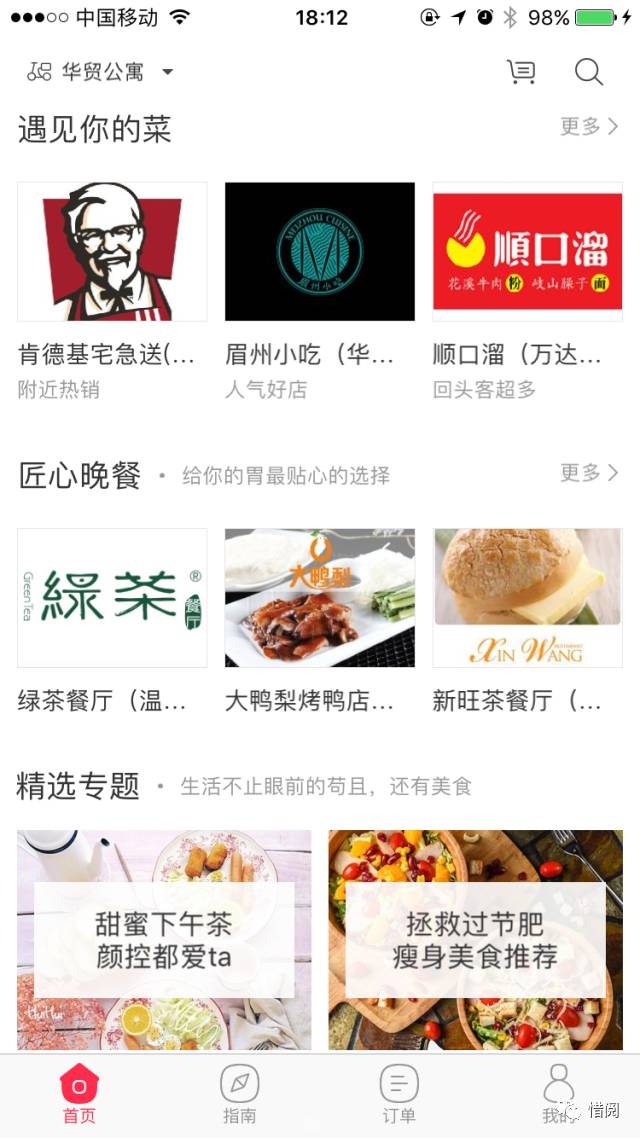Open the shopping cart icon

(521, 72)
